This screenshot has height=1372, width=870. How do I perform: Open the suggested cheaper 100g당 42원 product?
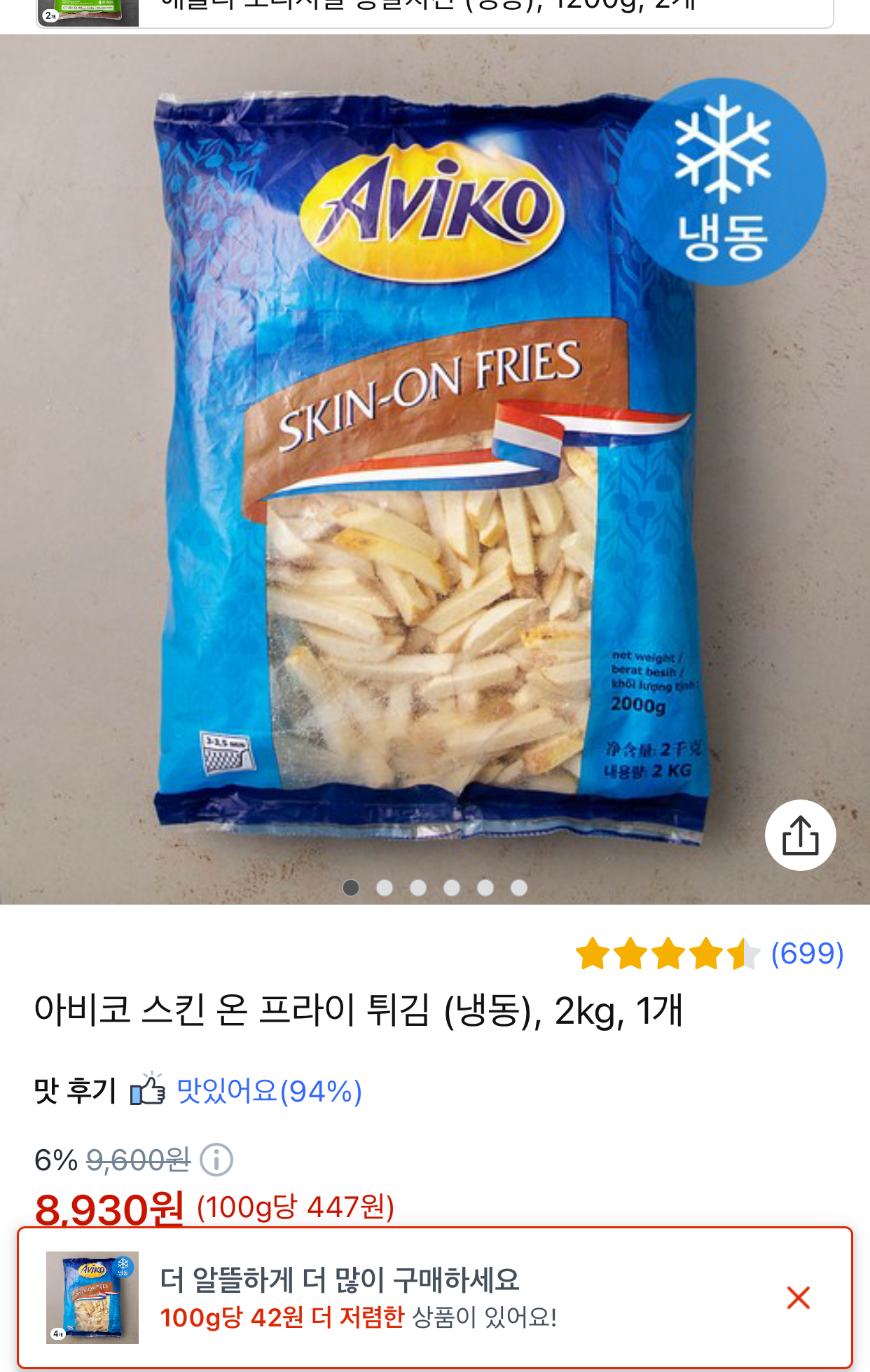coord(357,1298)
